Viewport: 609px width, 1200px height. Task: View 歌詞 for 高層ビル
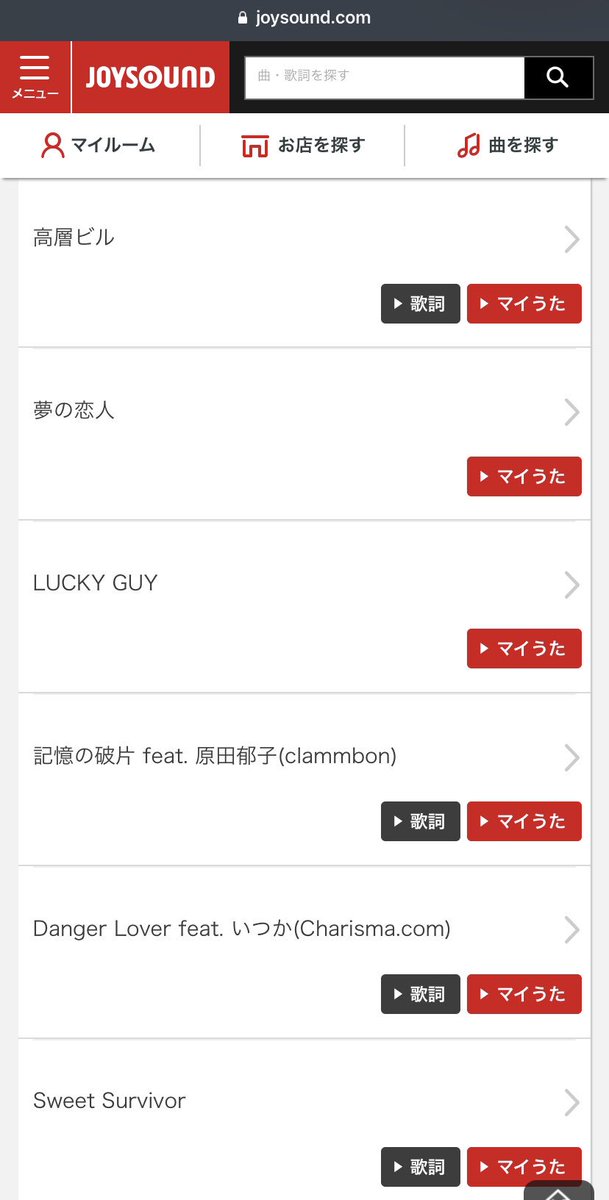(420, 304)
